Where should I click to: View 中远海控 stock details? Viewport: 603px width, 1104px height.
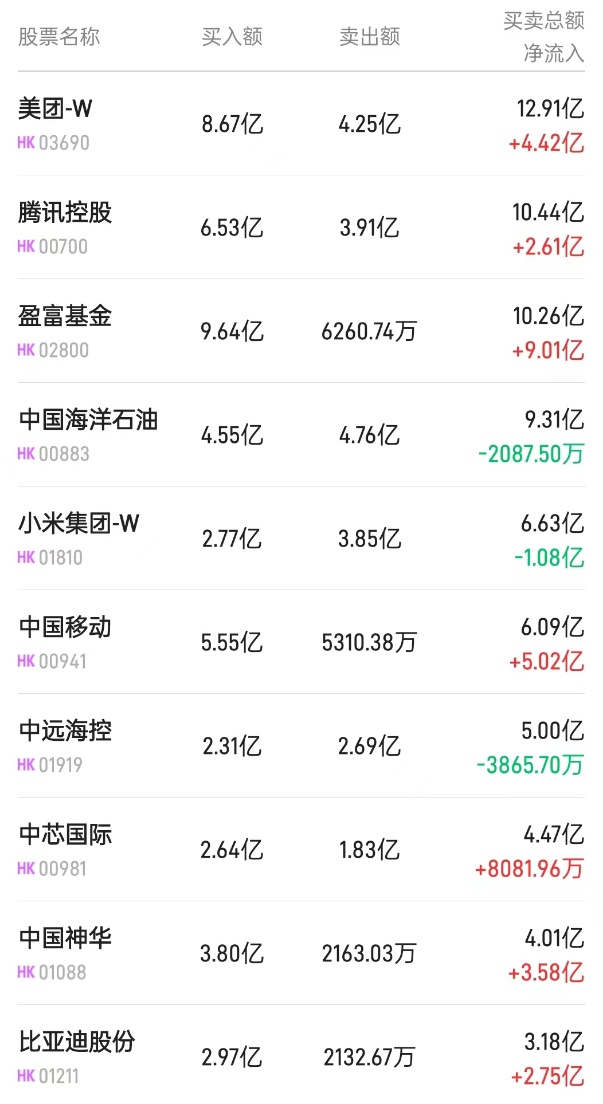point(66,731)
